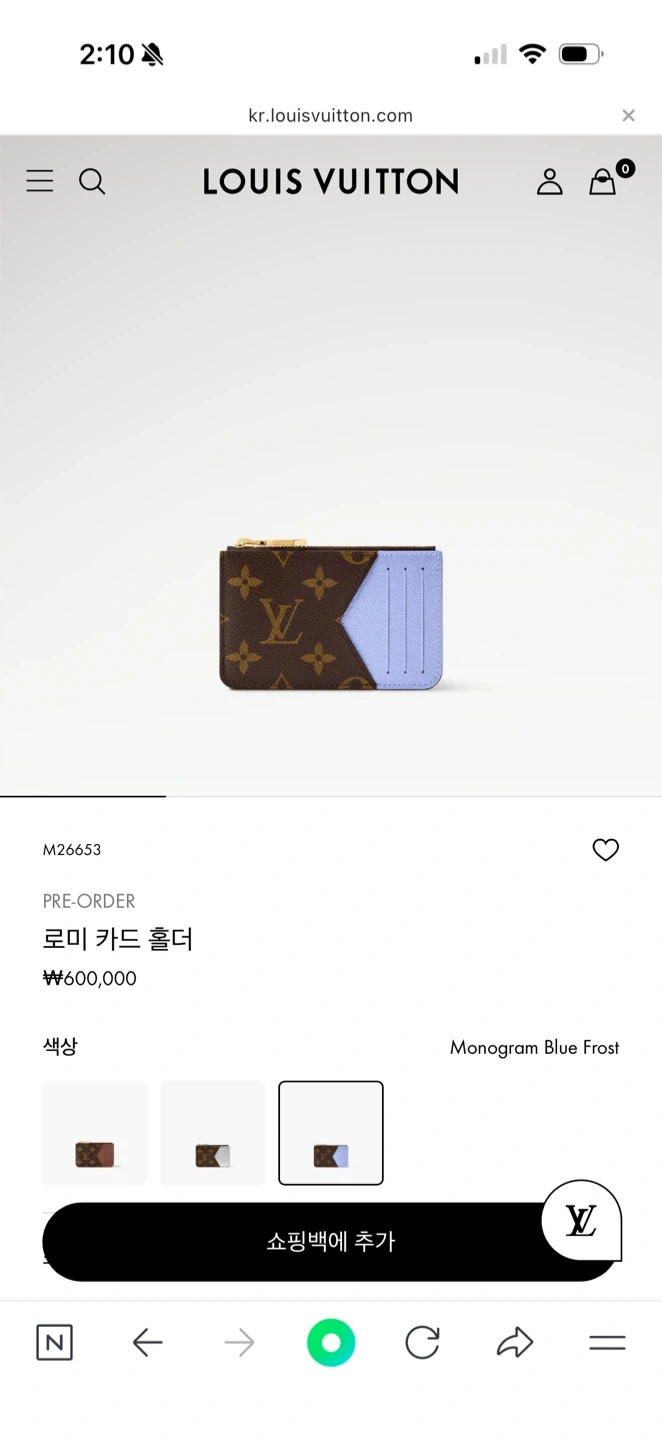Share this product page
Viewport: 662px width, 1440px height.
pyautogui.click(x=515, y=1342)
